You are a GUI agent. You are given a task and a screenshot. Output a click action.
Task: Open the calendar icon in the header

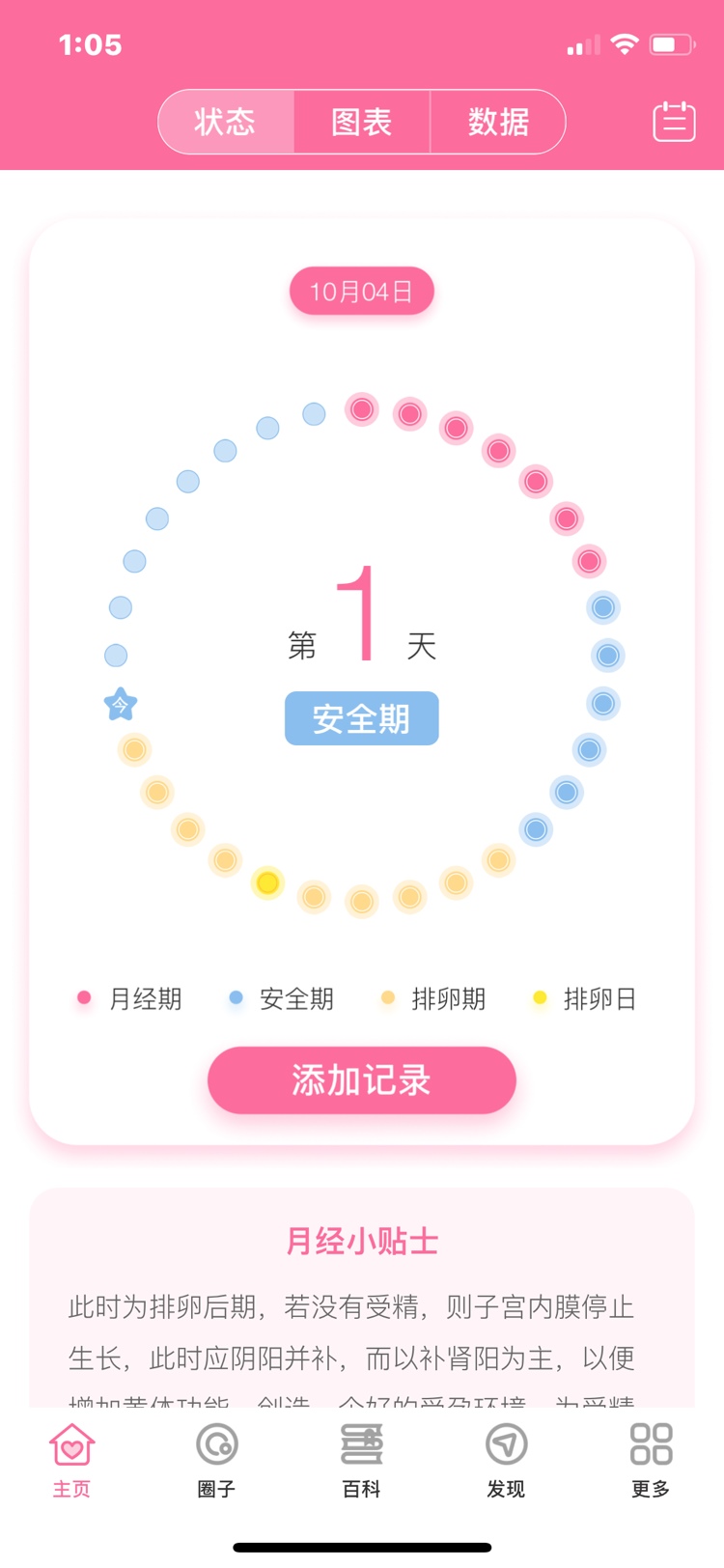coord(674,122)
